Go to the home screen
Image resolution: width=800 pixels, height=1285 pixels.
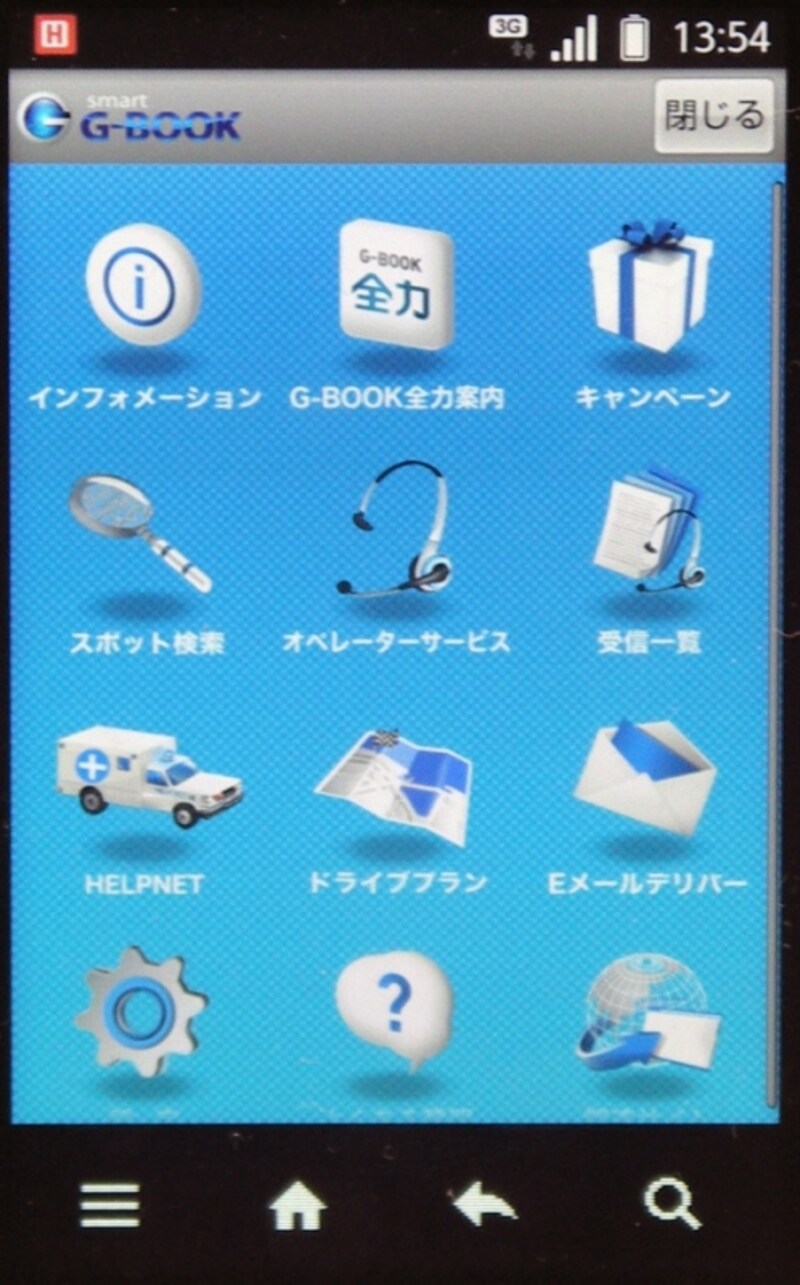[x=297, y=1205]
